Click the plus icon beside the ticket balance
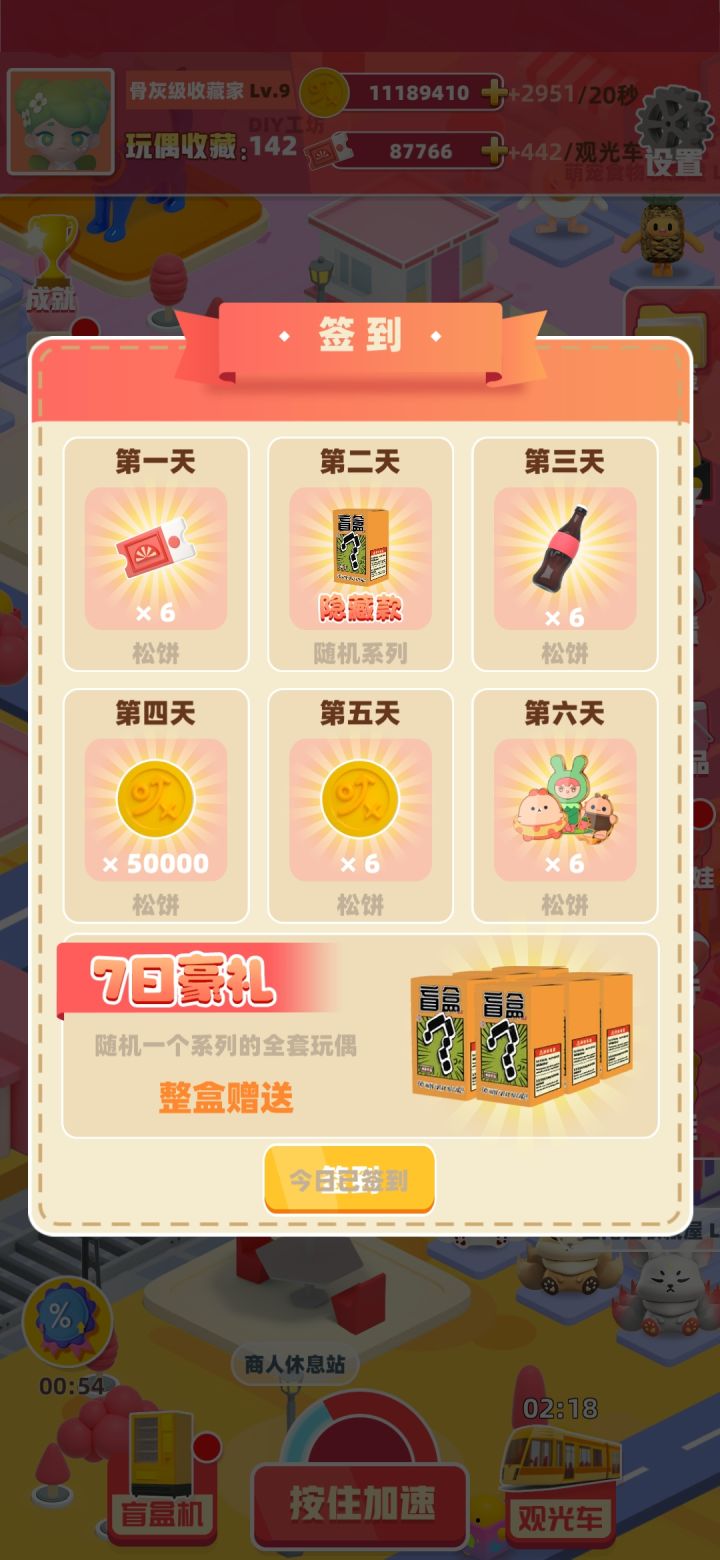The image size is (720, 1560). pyautogui.click(x=492, y=152)
